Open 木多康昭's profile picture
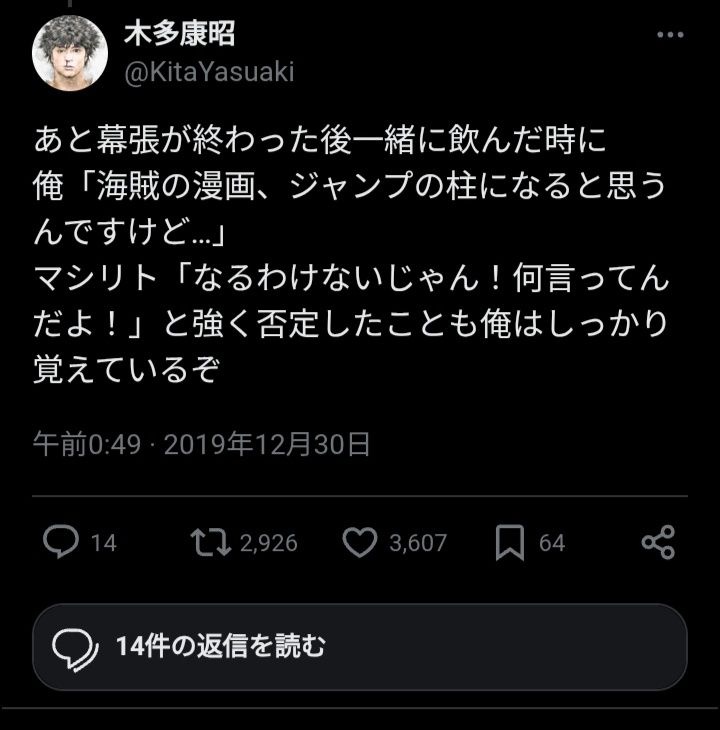The height and width of the screenshot is (730, 720). [71, 53]
